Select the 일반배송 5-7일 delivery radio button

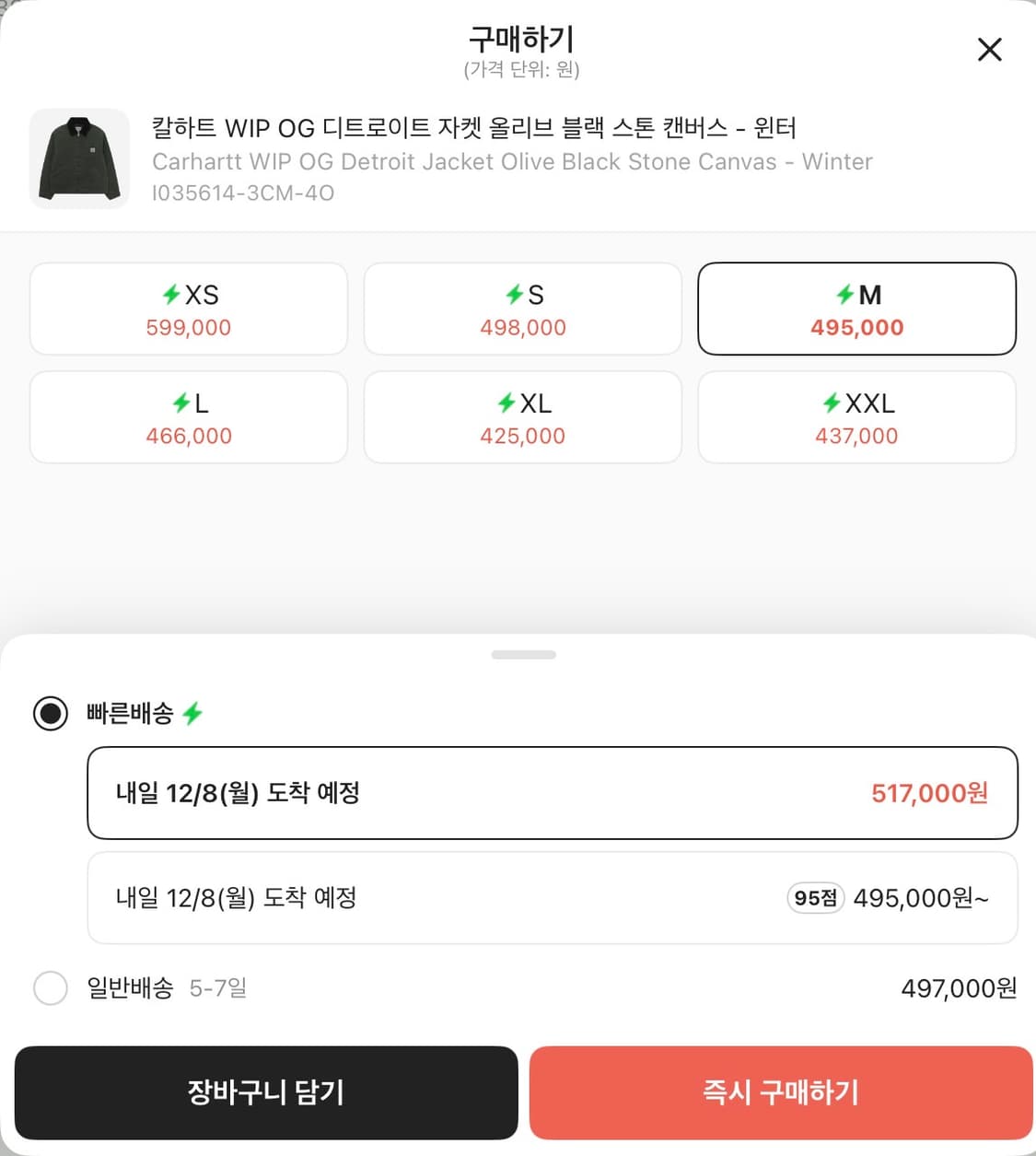(51, 987)
